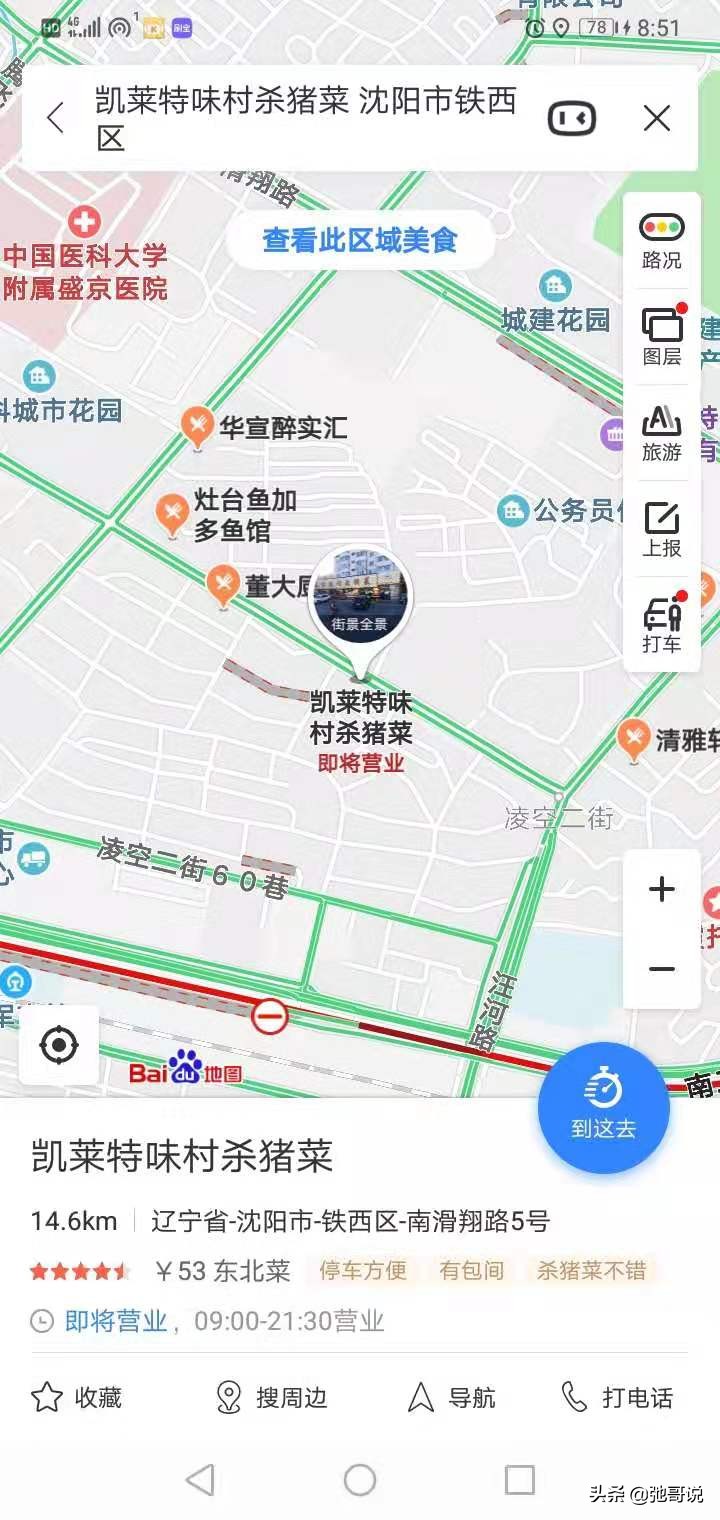Tap the current location compass icon
The height and width of the screenshot is (1520, 720).
pos(58,1045)
